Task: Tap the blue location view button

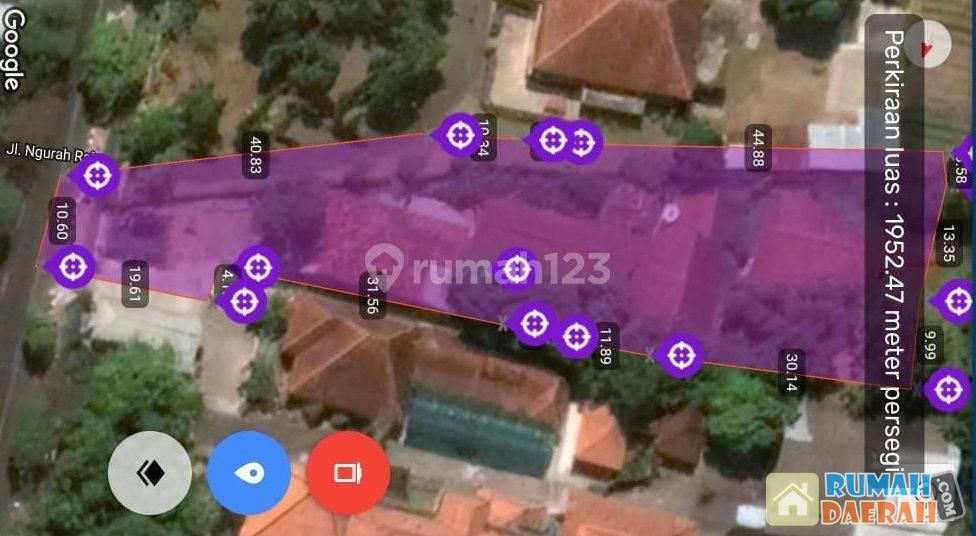Action: click(248, 473)
